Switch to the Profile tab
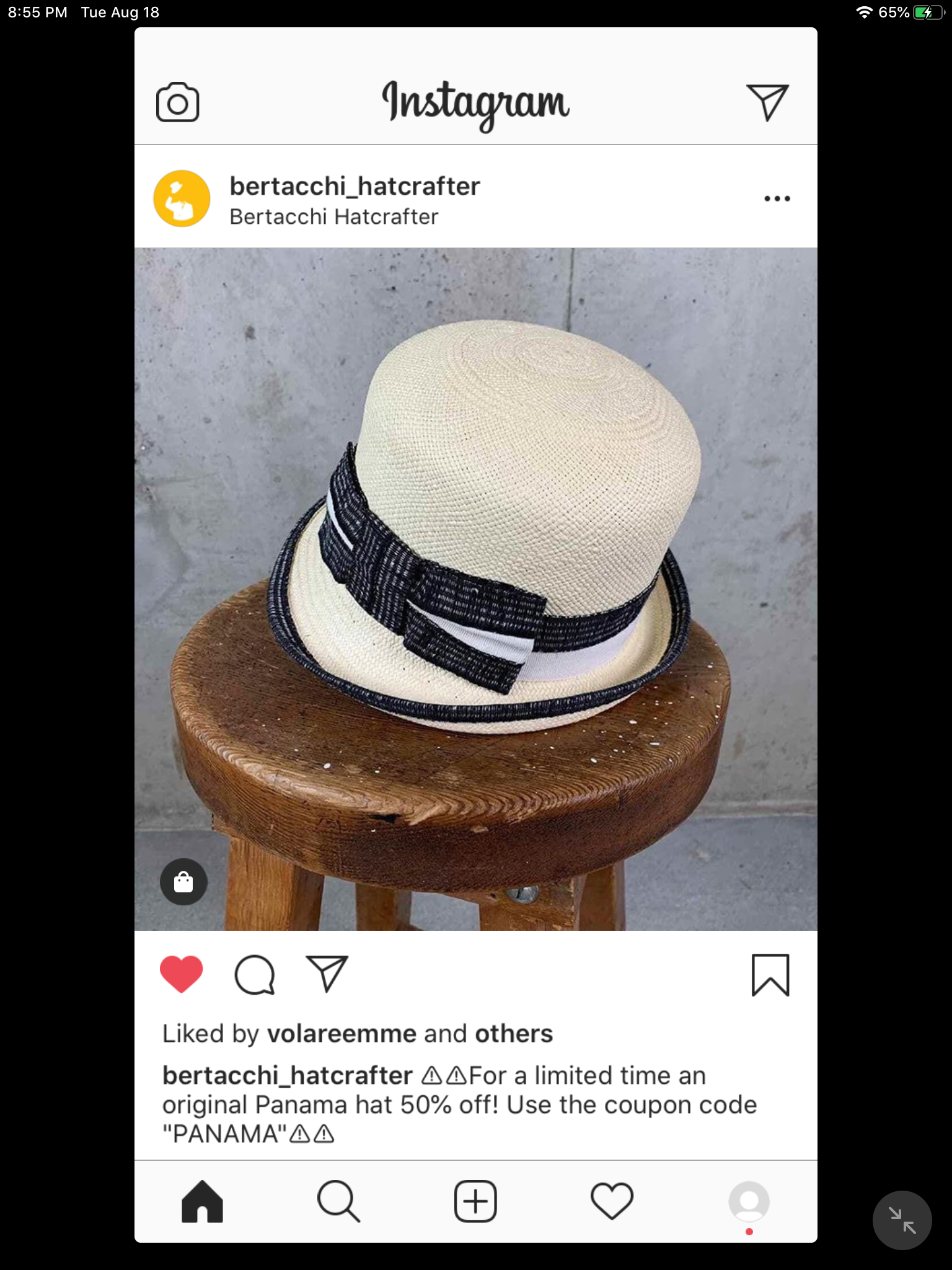This screenshot has width=952, height=1270. [749, 1201]
